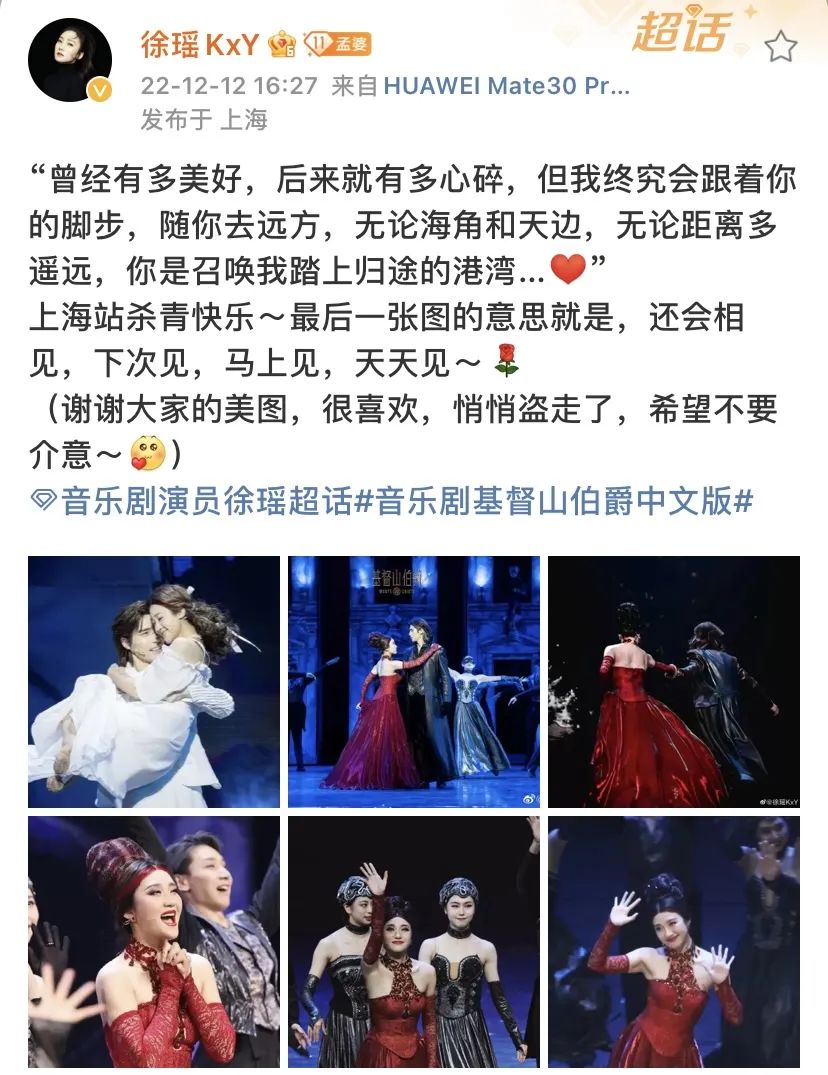This screenshot has width=828, height=1075.
Task: View the photo of three performers waving
Action: click(x=414, y=942)
